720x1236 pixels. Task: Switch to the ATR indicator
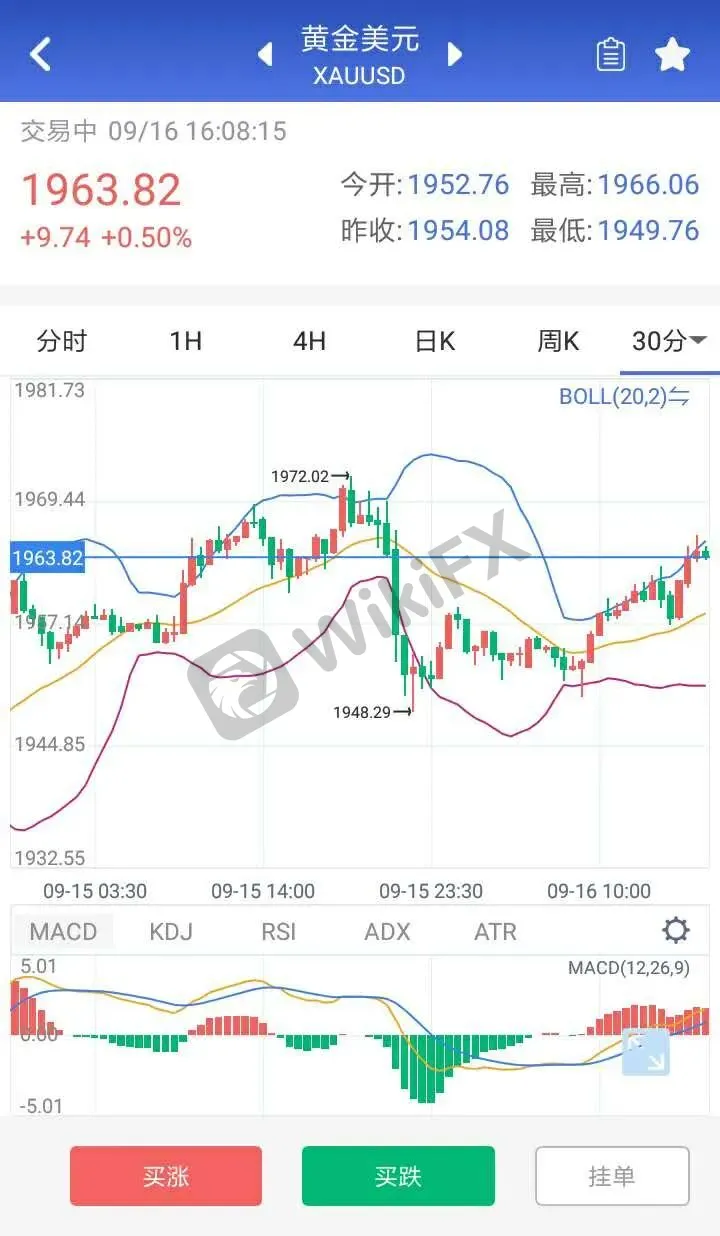tap(495, 932)
